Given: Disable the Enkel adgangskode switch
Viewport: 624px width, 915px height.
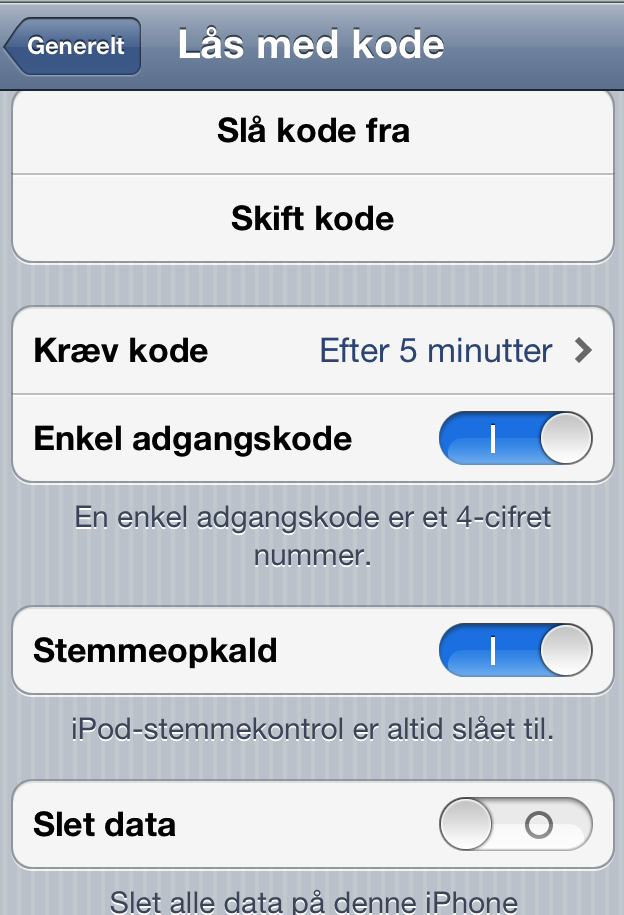Looking at the screenshot, I should point(515,439).
